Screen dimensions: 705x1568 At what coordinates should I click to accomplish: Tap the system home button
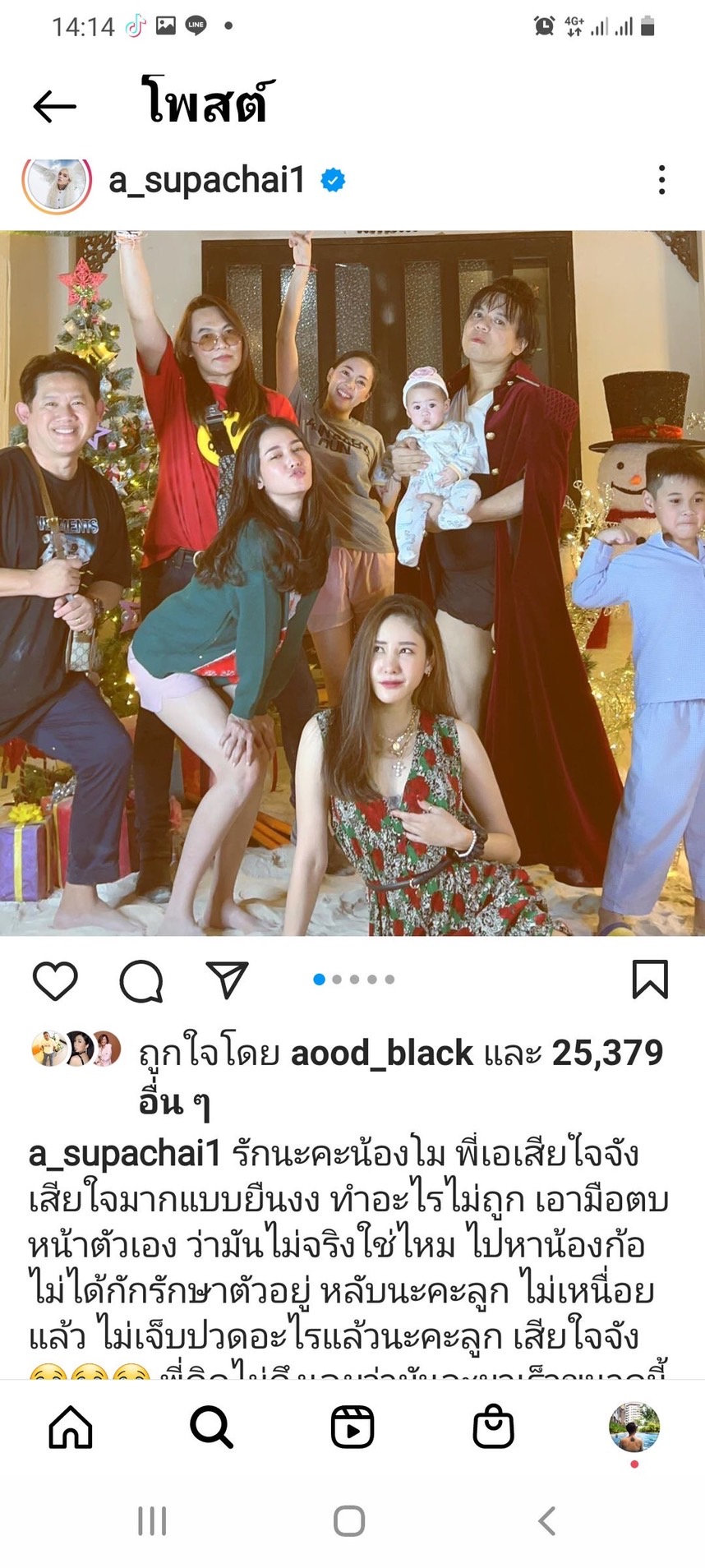pos(349,1521)
